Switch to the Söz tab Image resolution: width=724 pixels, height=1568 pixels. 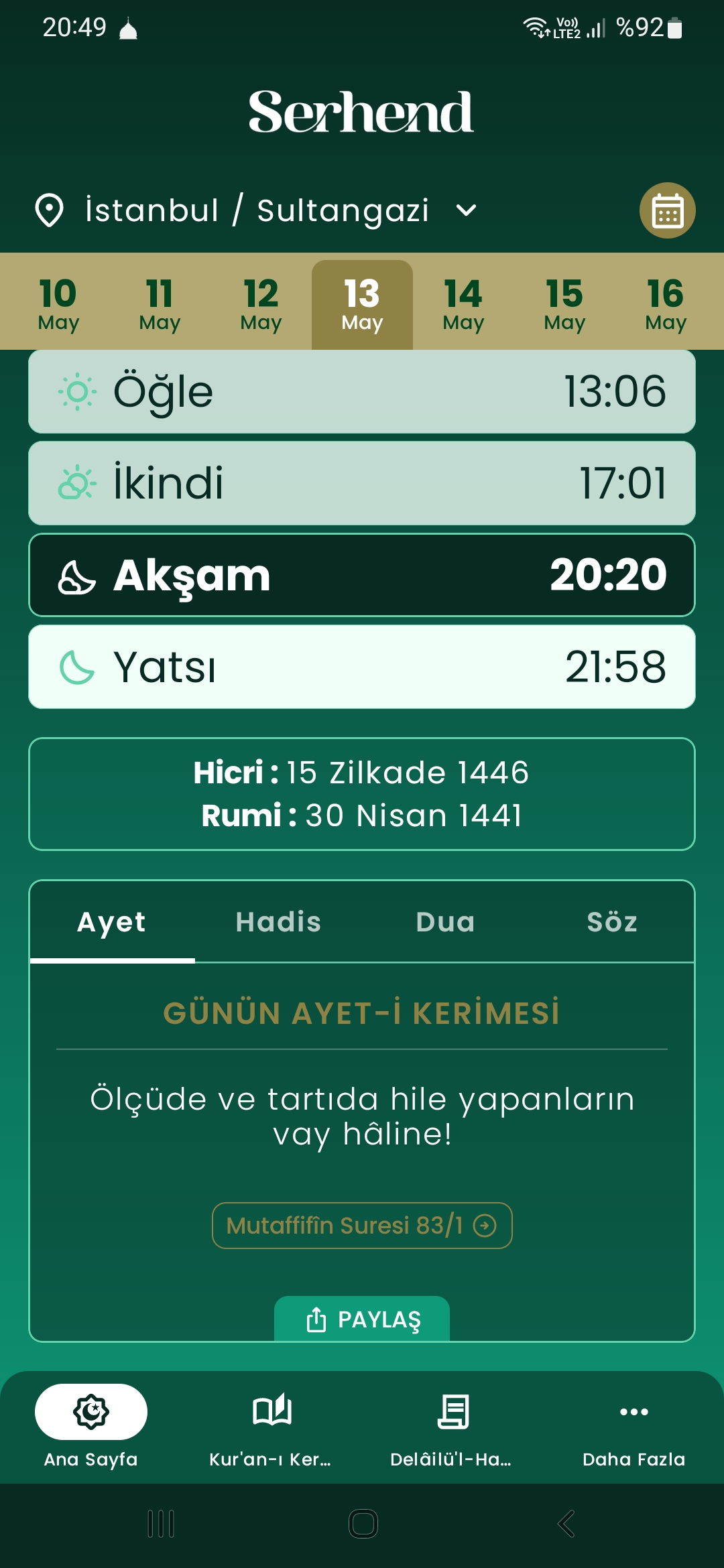point(611,922)
